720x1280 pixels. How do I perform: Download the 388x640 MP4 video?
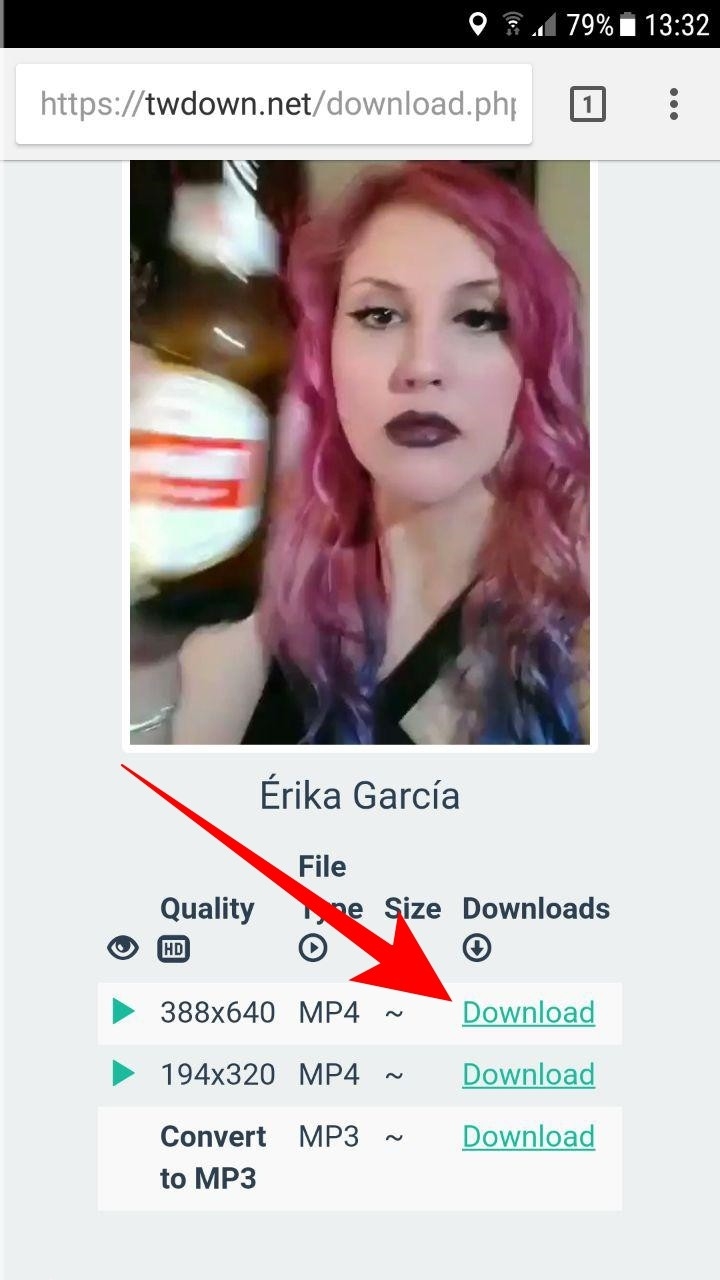pyautogui.click(x=528, y=1012)
